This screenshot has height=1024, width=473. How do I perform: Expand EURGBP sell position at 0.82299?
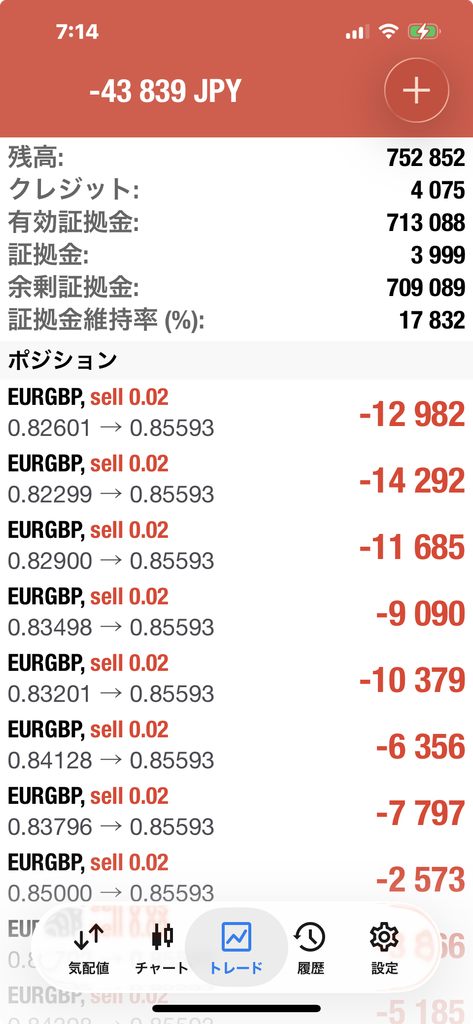pos(236,479)
